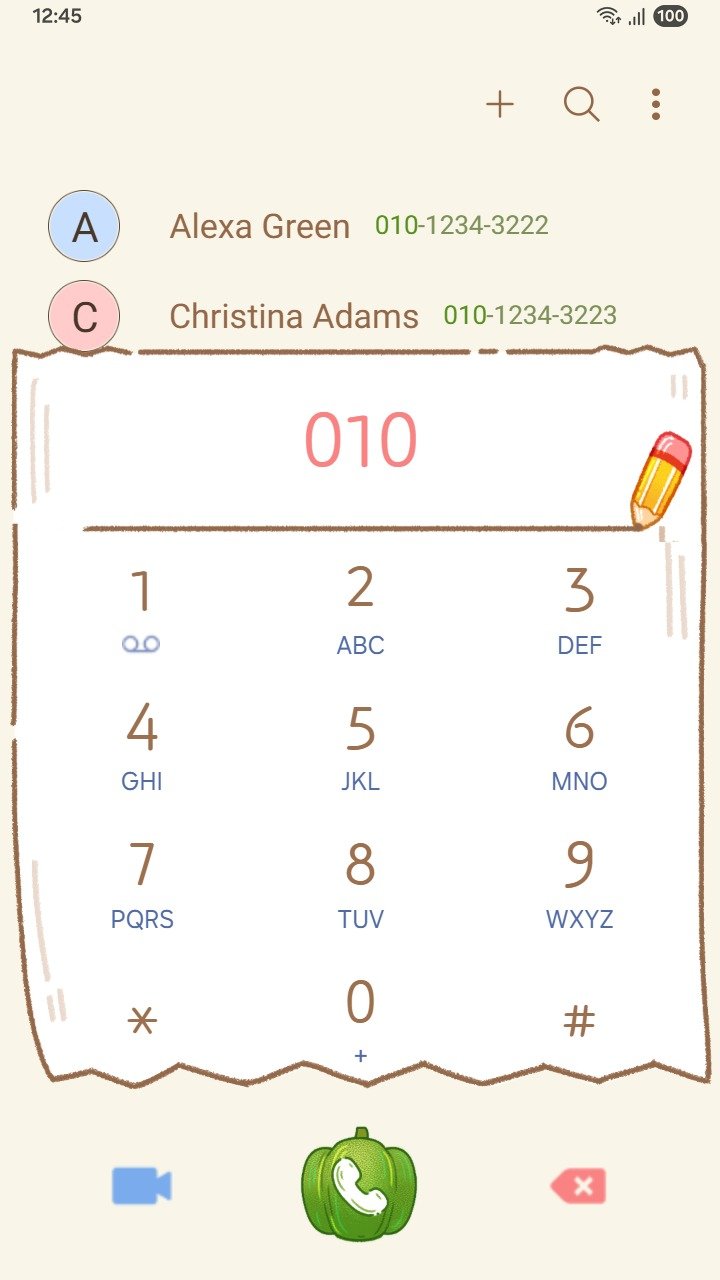Dial the digit 4 GHI key

click(x=142, y=745)
